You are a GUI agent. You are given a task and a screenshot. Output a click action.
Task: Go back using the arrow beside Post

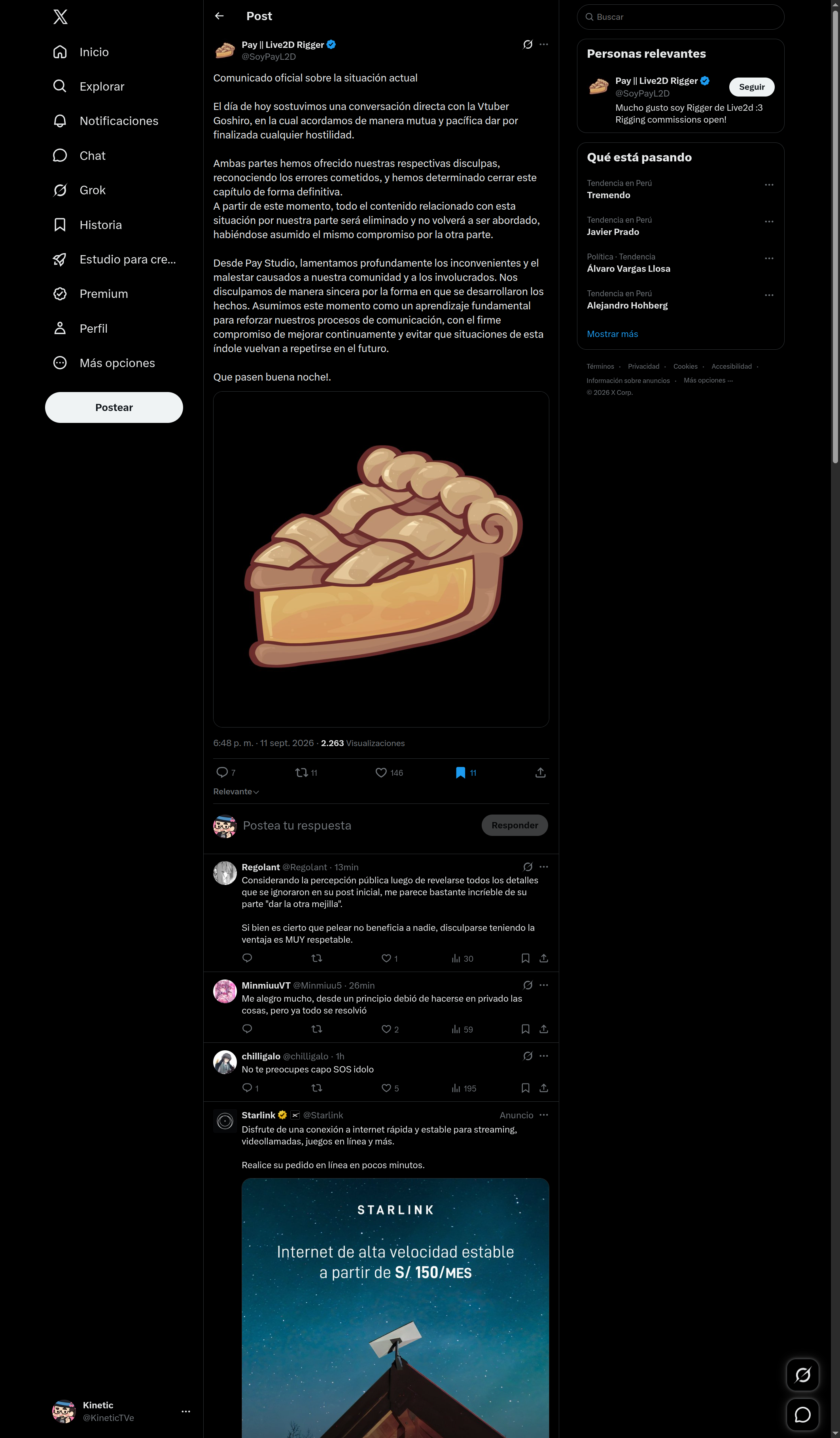click(219, 16)
